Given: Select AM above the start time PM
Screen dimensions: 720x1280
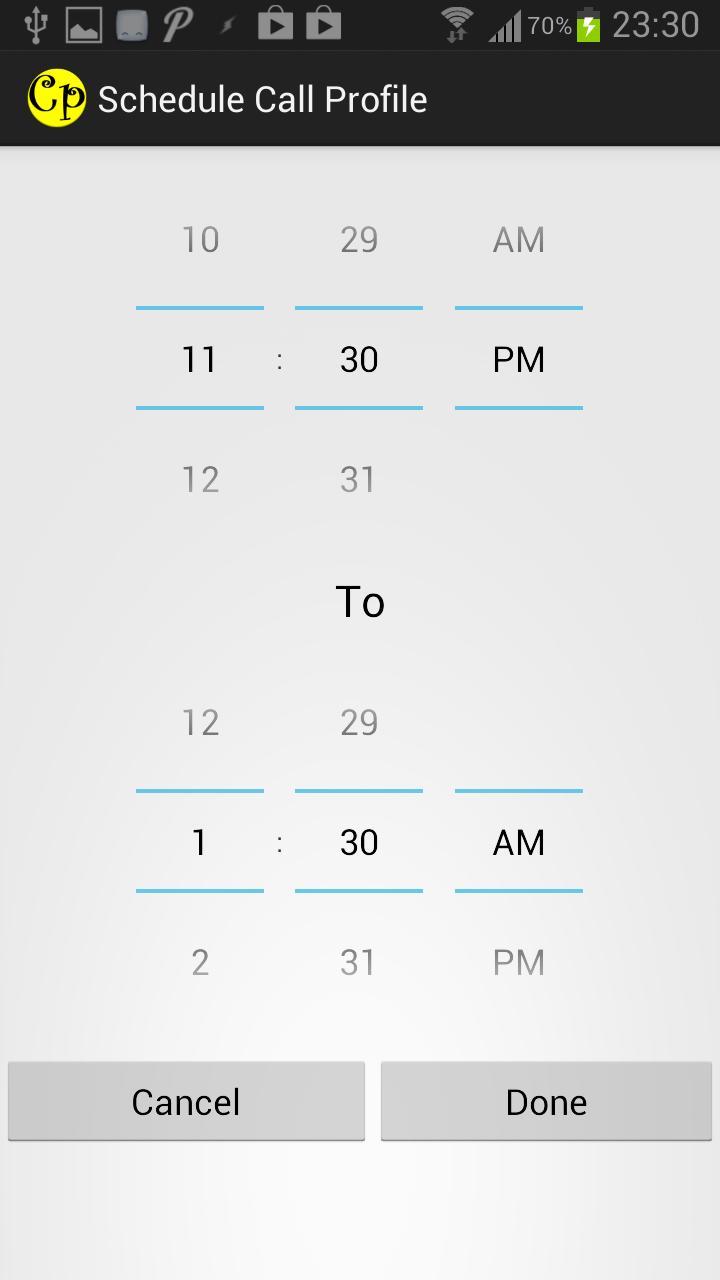Looking at the screenshot, I should (518, 239).
